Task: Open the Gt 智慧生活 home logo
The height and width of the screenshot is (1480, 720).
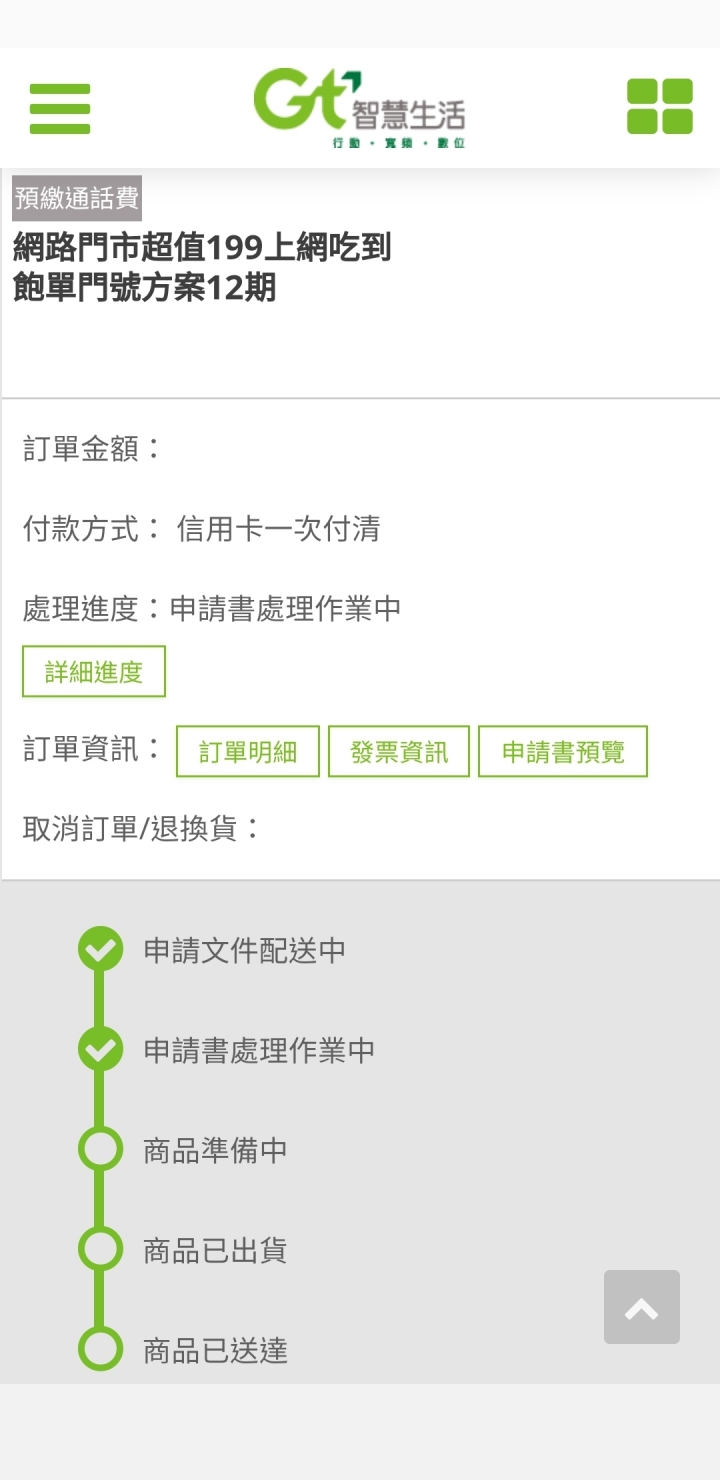Action: click(359, 108)
